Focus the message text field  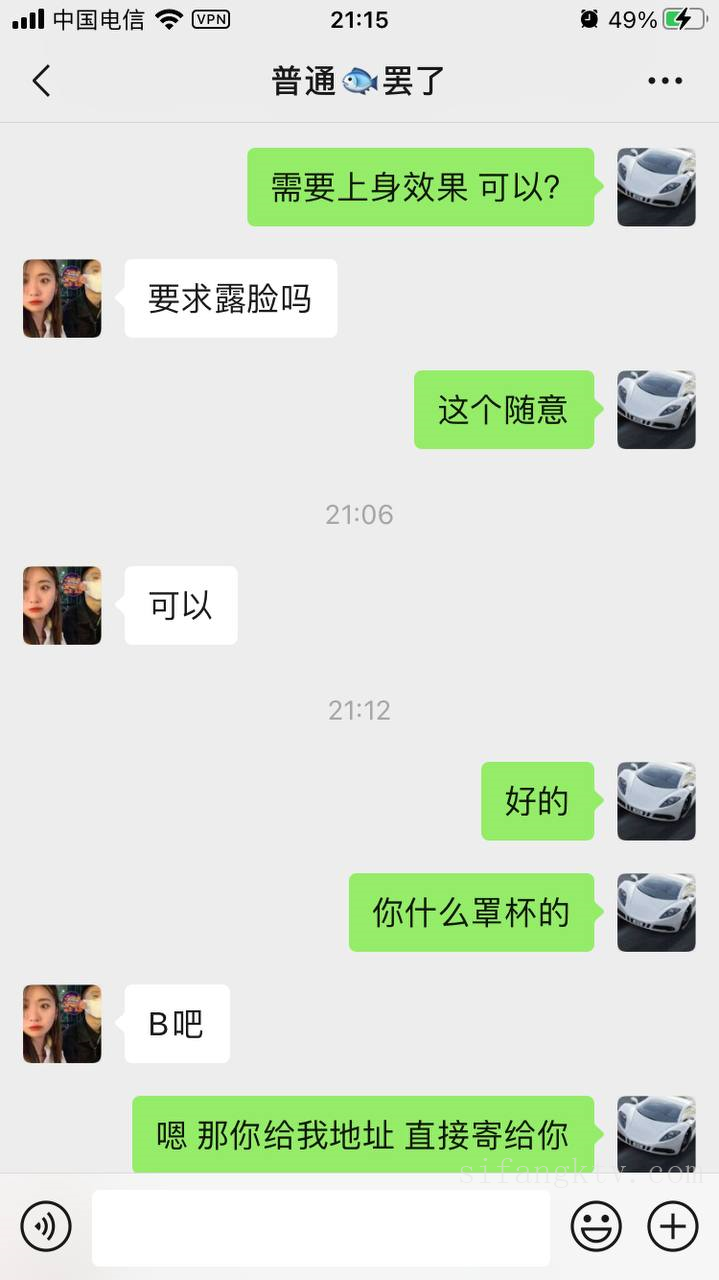point(320,1227)
